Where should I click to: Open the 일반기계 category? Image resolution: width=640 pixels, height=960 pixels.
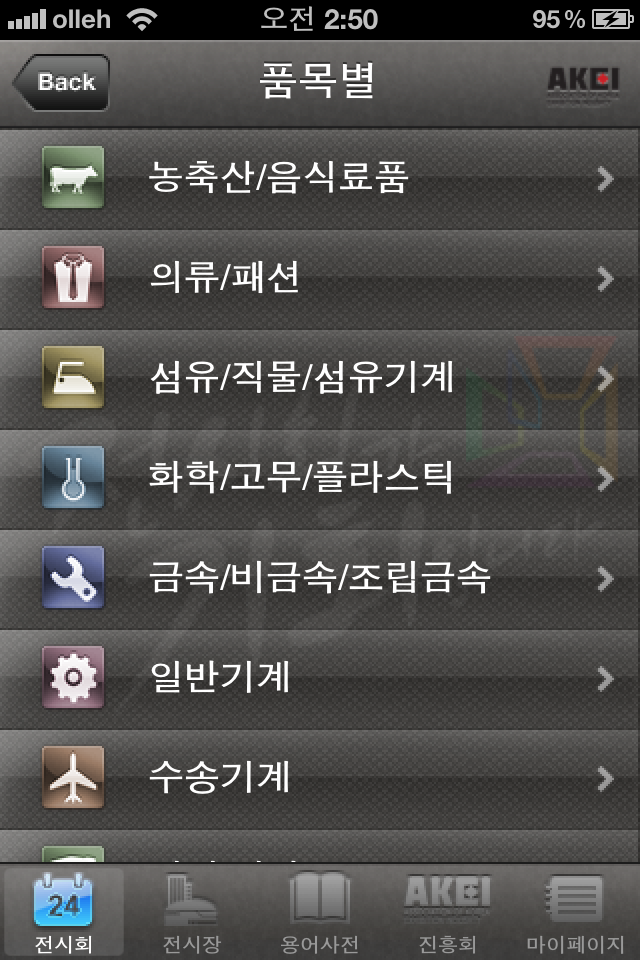[x=320, y=678]
